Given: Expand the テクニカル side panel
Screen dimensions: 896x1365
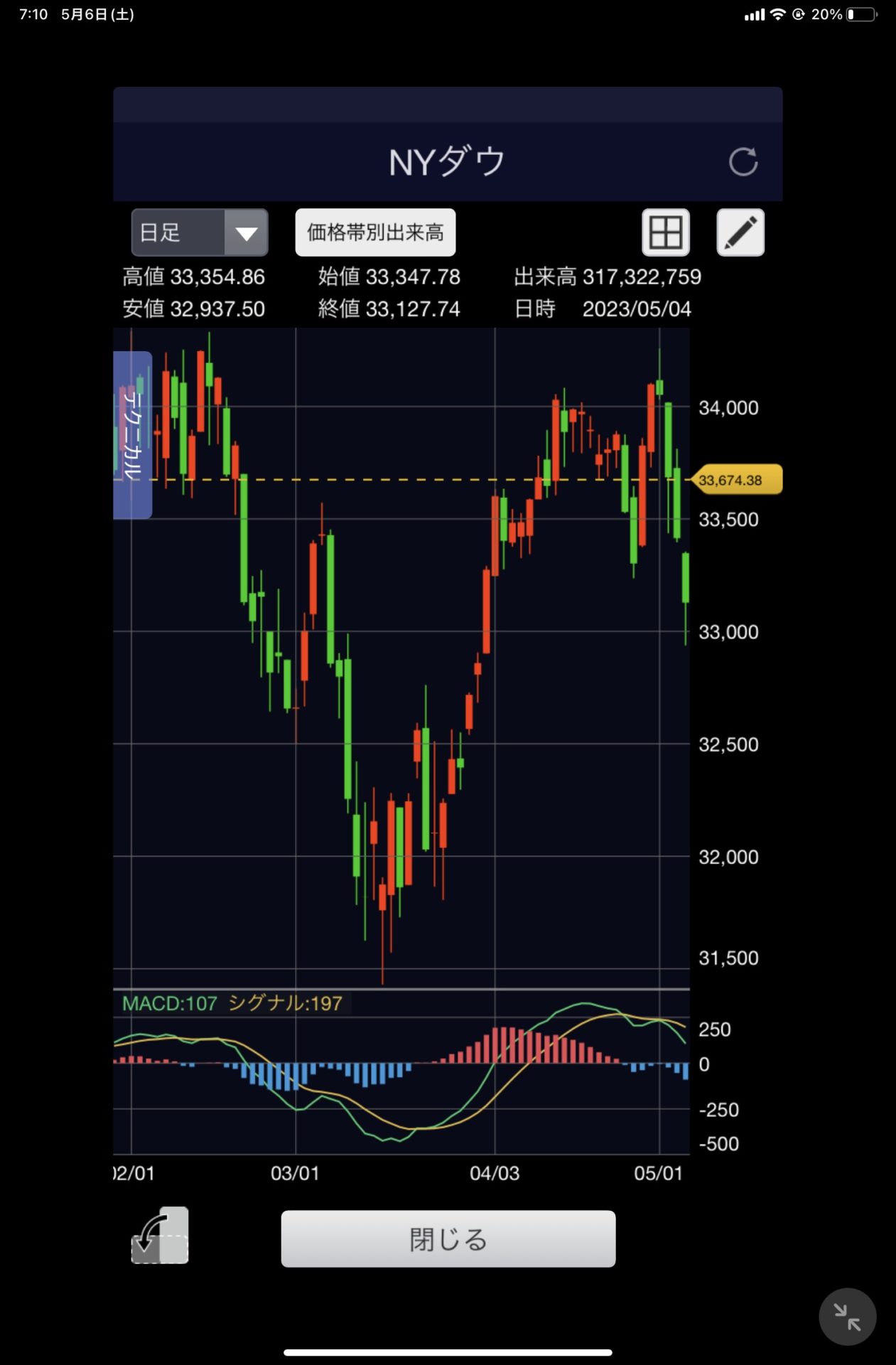Looking at the screenshot, I should click(132, 434).
